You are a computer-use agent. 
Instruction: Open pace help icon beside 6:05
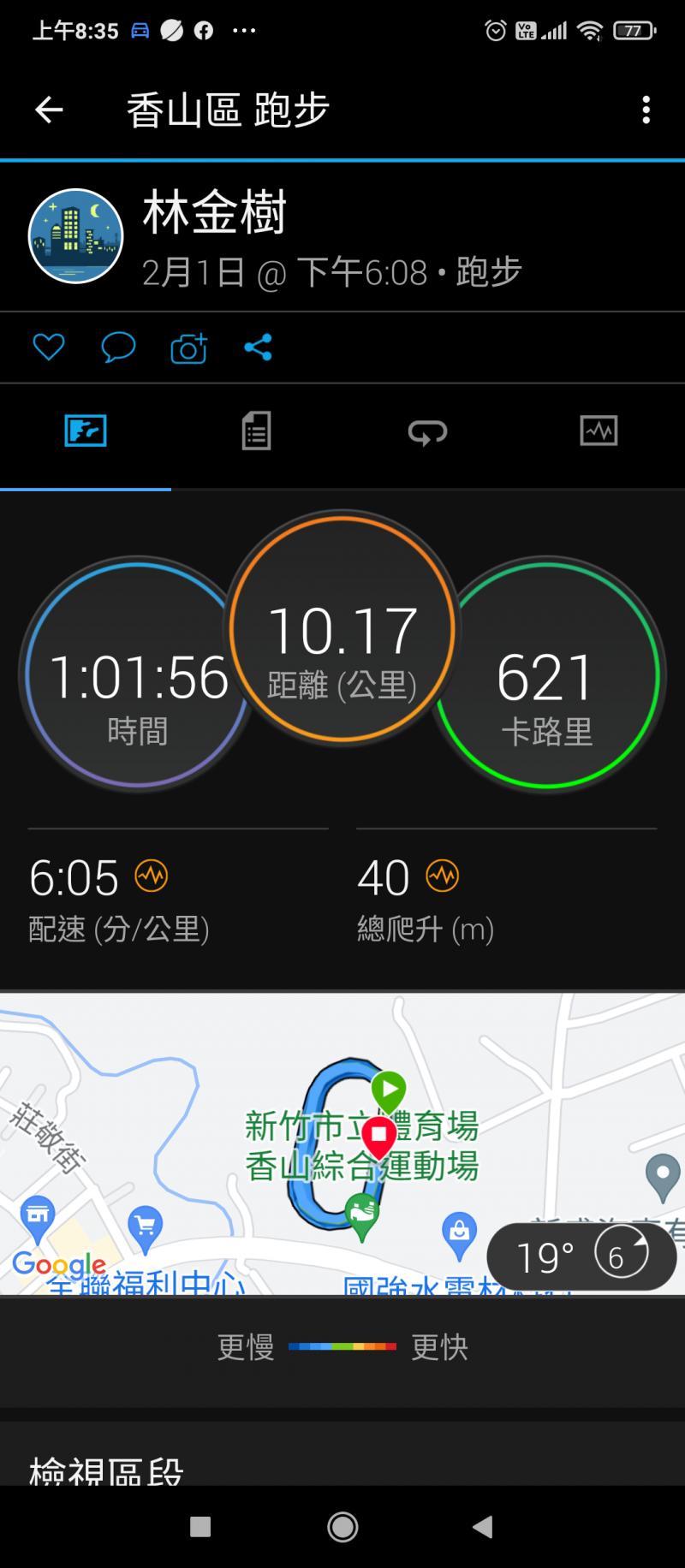(x=152, y=876)
